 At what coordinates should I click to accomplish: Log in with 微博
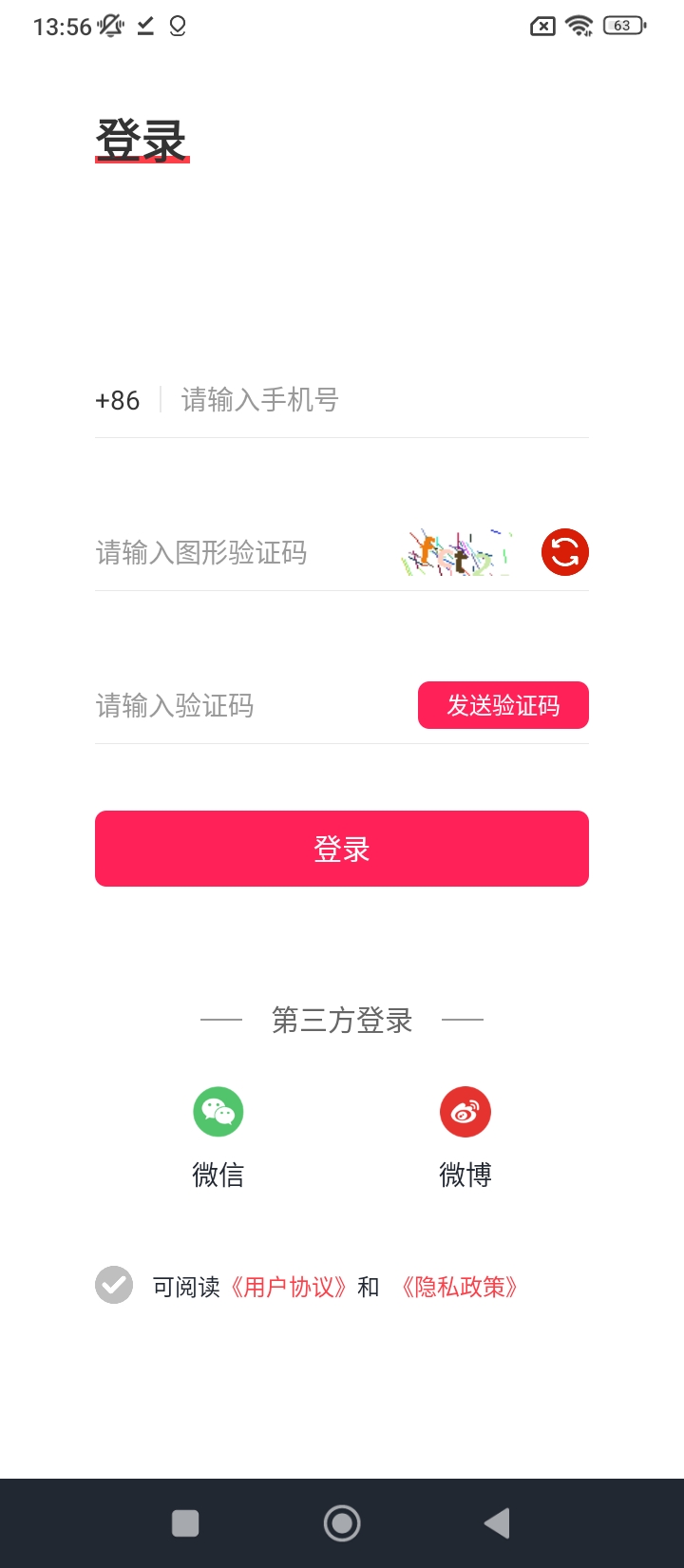[465, 1113]
